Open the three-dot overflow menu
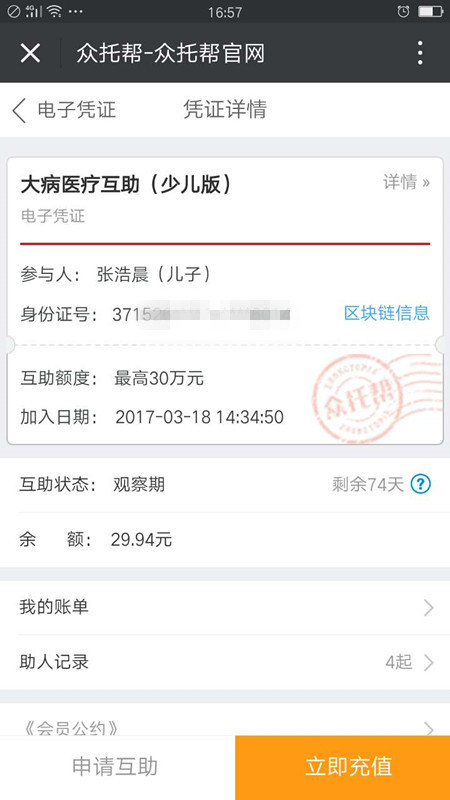The image size is (450, 800). [x=420, y=53]
